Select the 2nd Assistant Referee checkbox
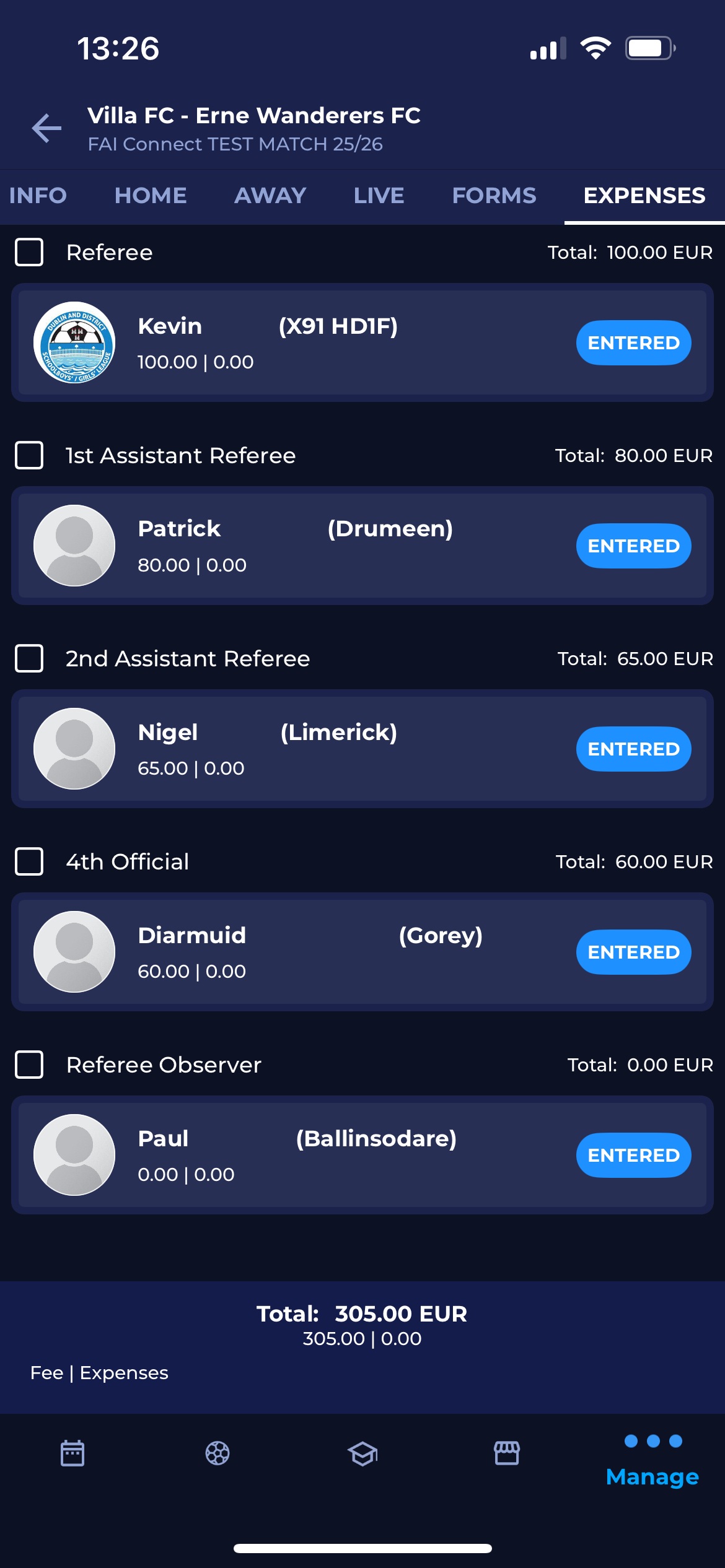The width and height of the screenshot is (725, 1568). [x=29, y=658]
